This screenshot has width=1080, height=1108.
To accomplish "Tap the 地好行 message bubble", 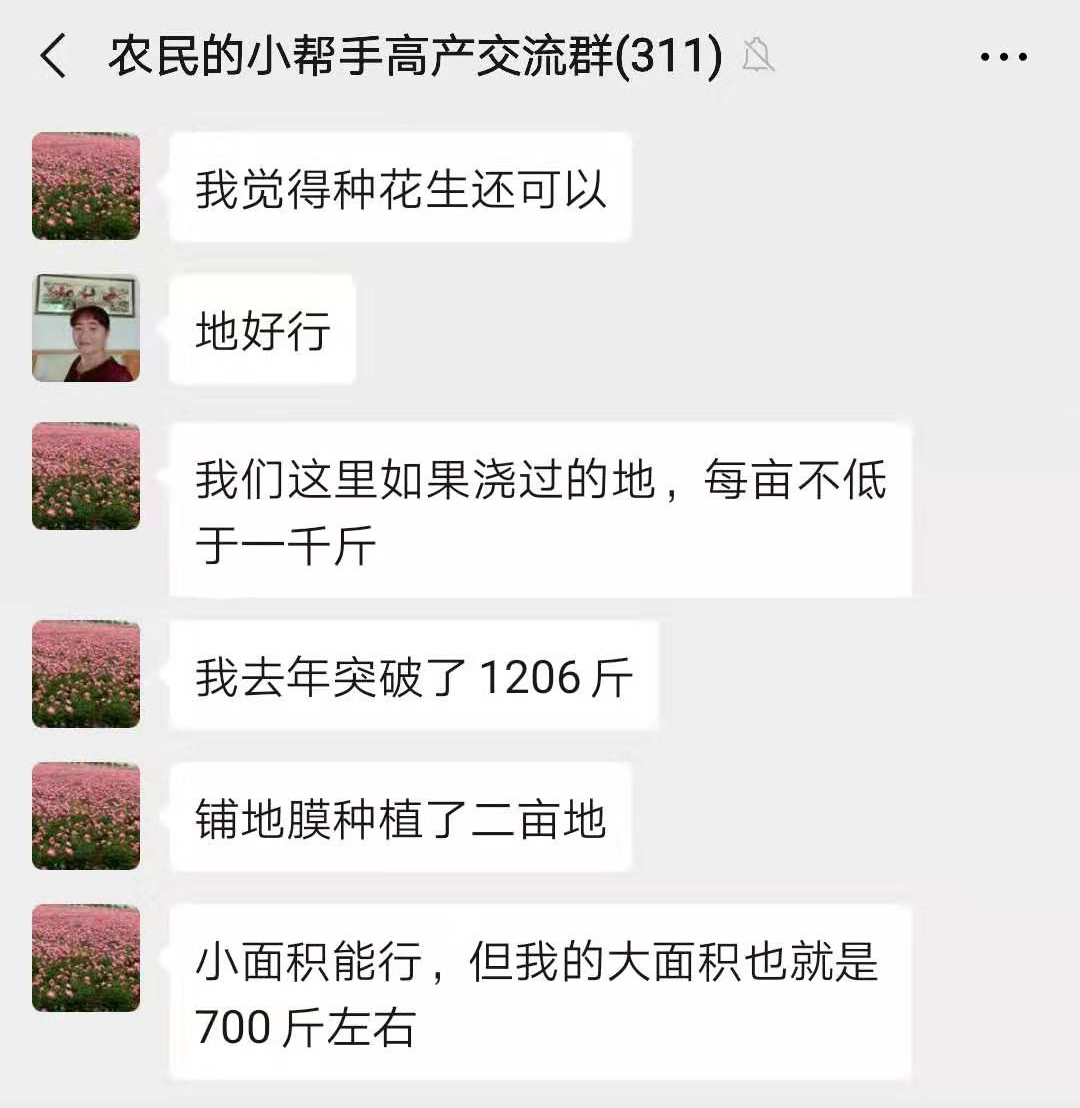I will pyautogui.click(x=260, y=330).
